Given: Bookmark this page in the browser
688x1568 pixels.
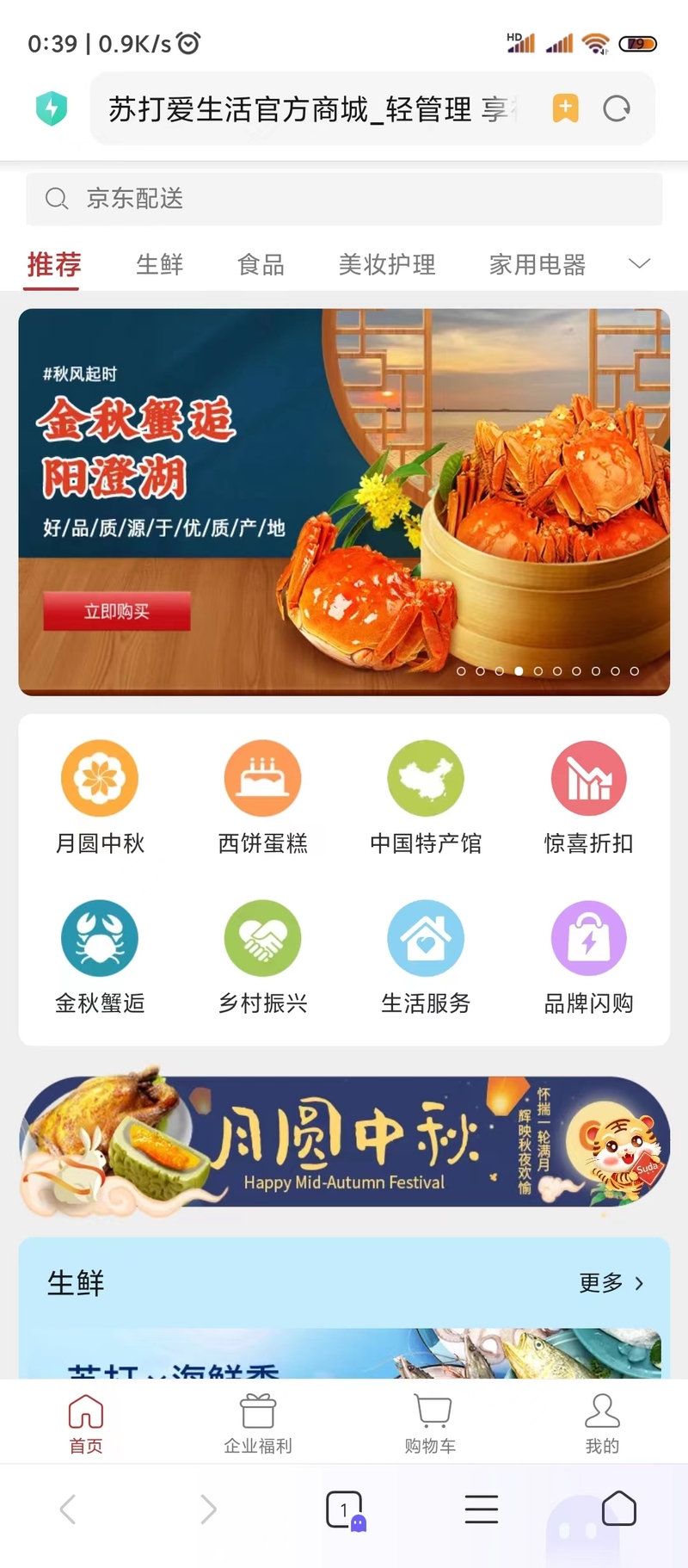Looking at the screenshot, I should 565,108.
